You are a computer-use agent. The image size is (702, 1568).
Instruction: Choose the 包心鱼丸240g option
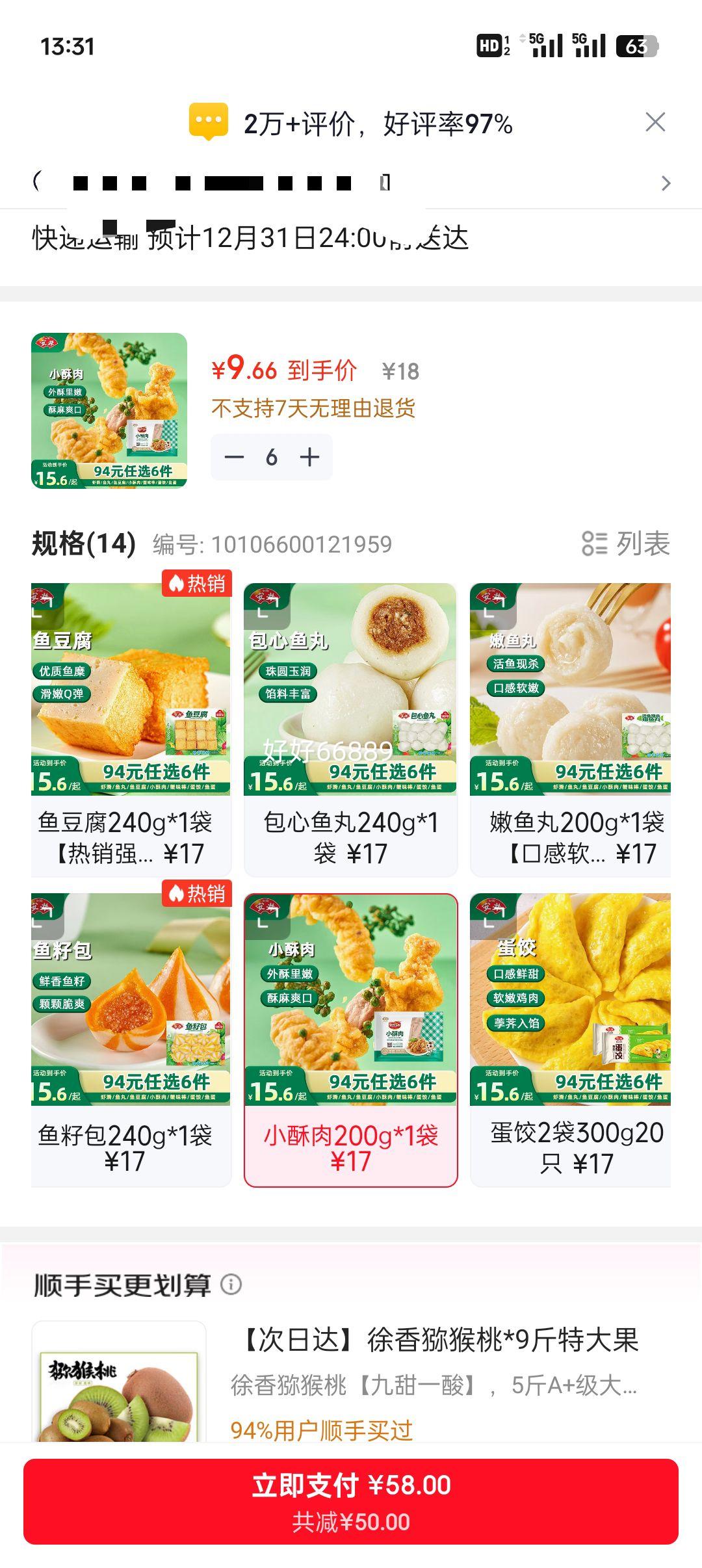350,729
